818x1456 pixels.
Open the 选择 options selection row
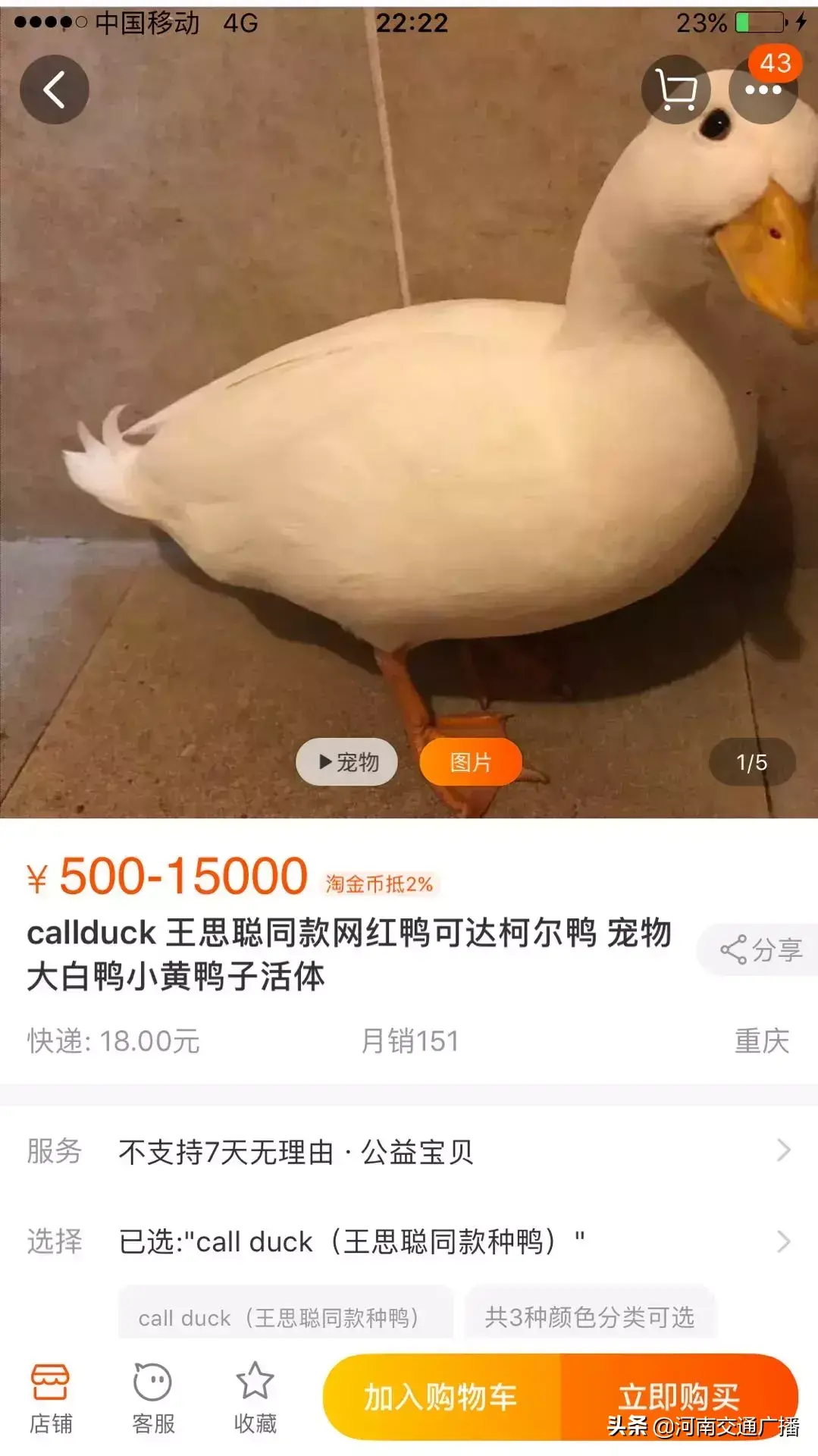pos(409,1241)
